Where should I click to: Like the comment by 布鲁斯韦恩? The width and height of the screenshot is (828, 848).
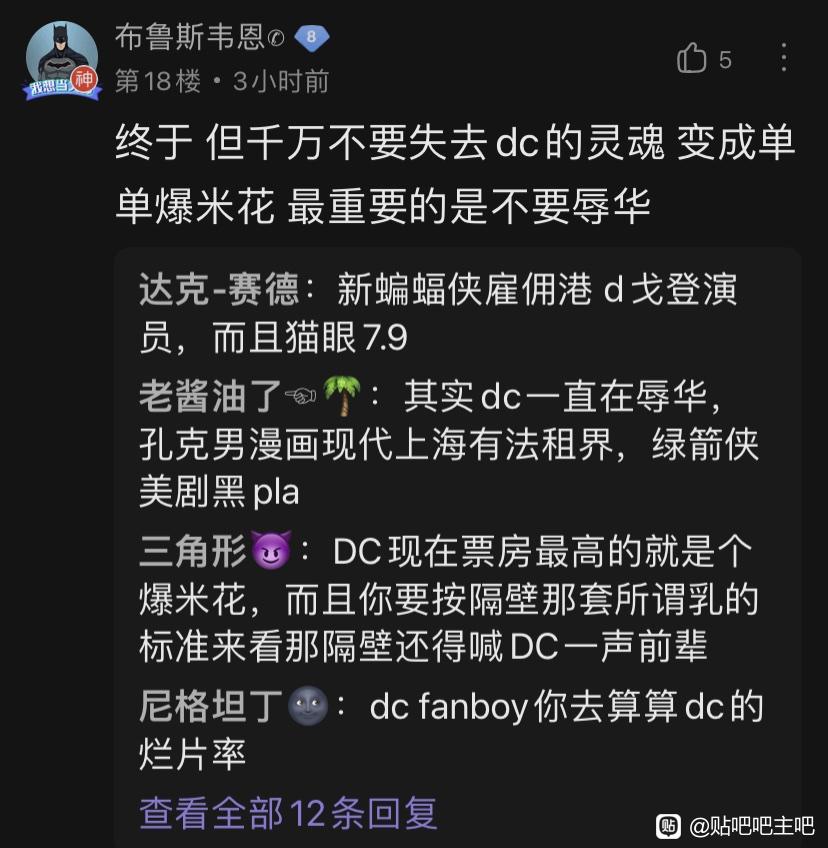tap(692, 59)
